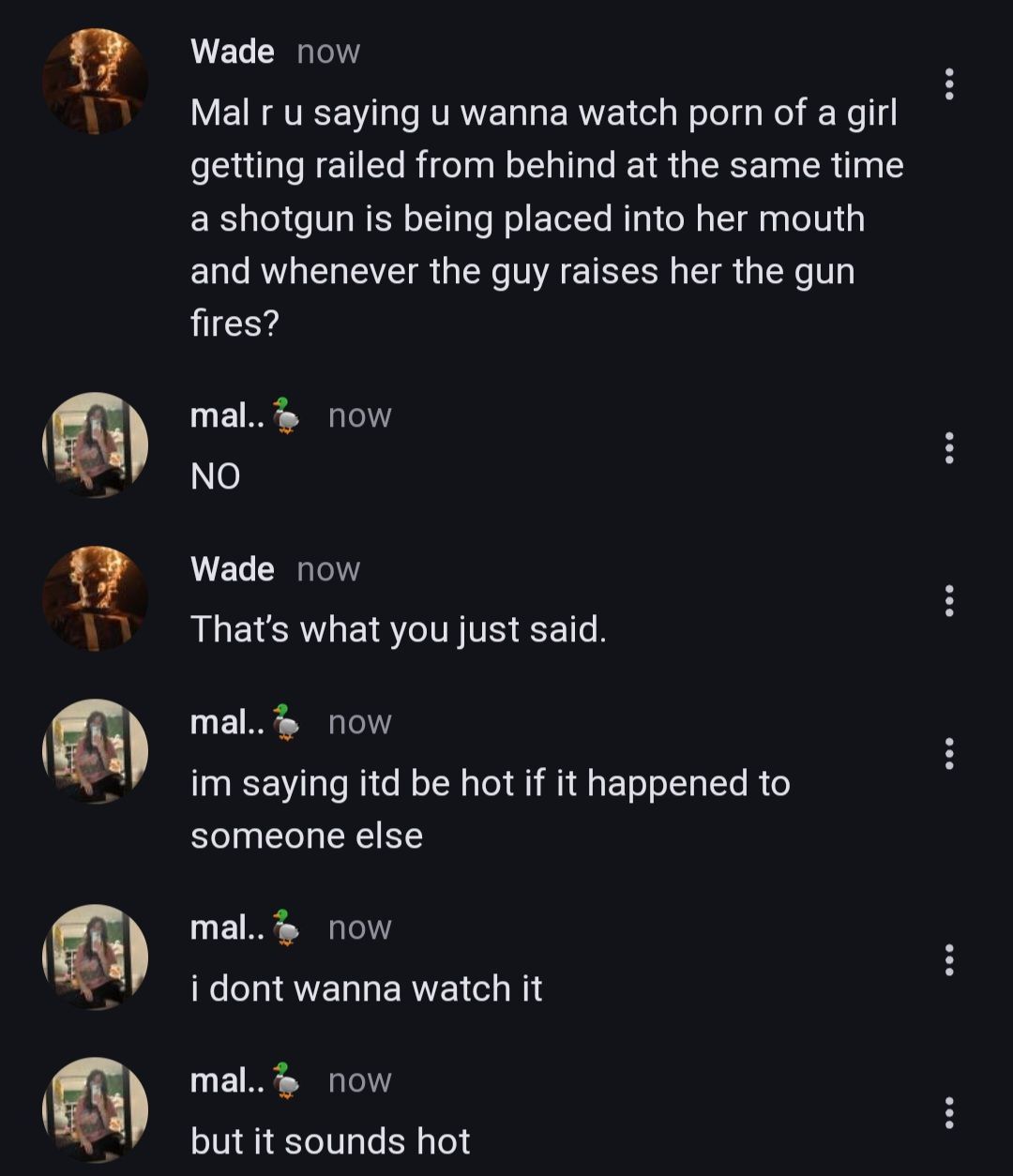Viewport: 1013px width, 1176px height.
Task: Open options menu for mal's "NO" comment
Action: click(949, 448)
